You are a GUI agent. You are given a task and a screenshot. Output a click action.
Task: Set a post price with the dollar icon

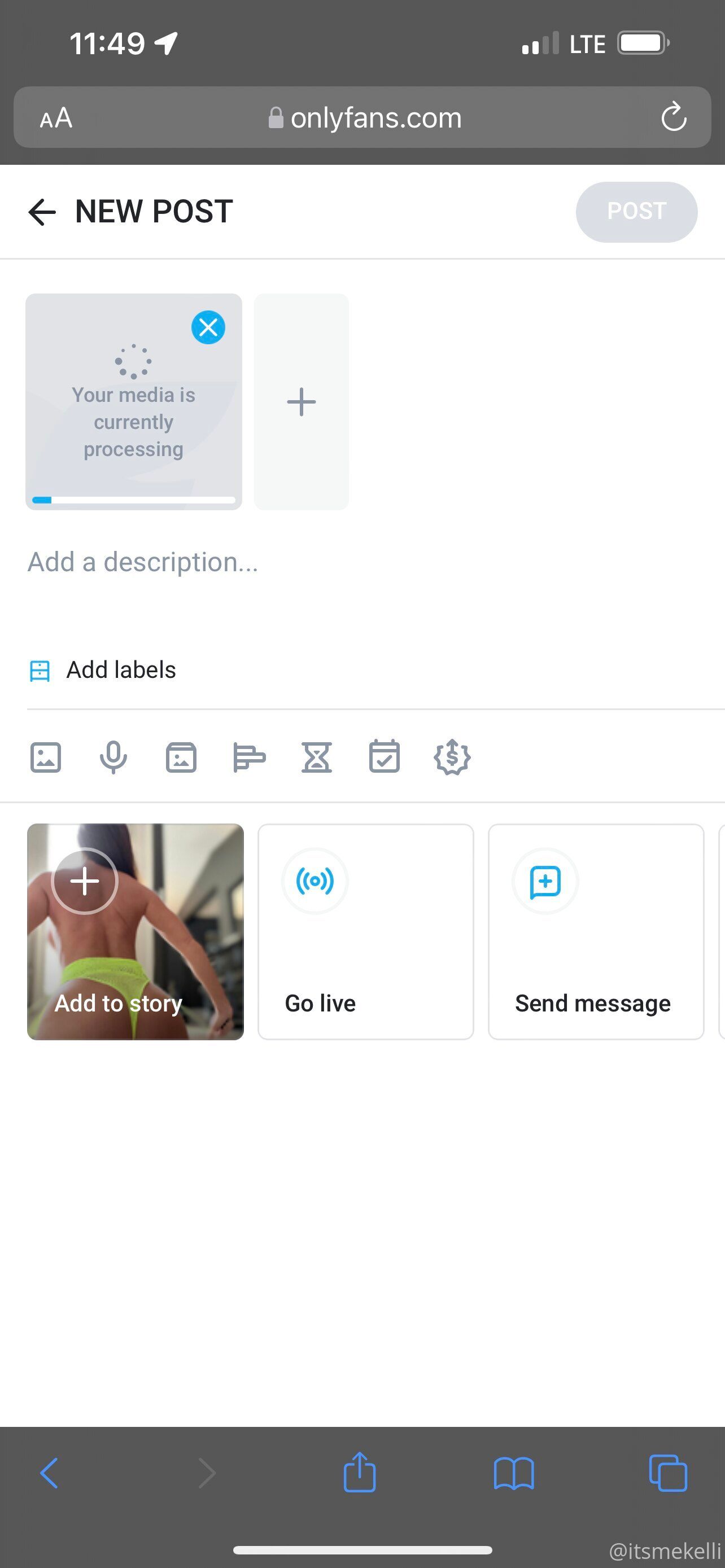452,757
